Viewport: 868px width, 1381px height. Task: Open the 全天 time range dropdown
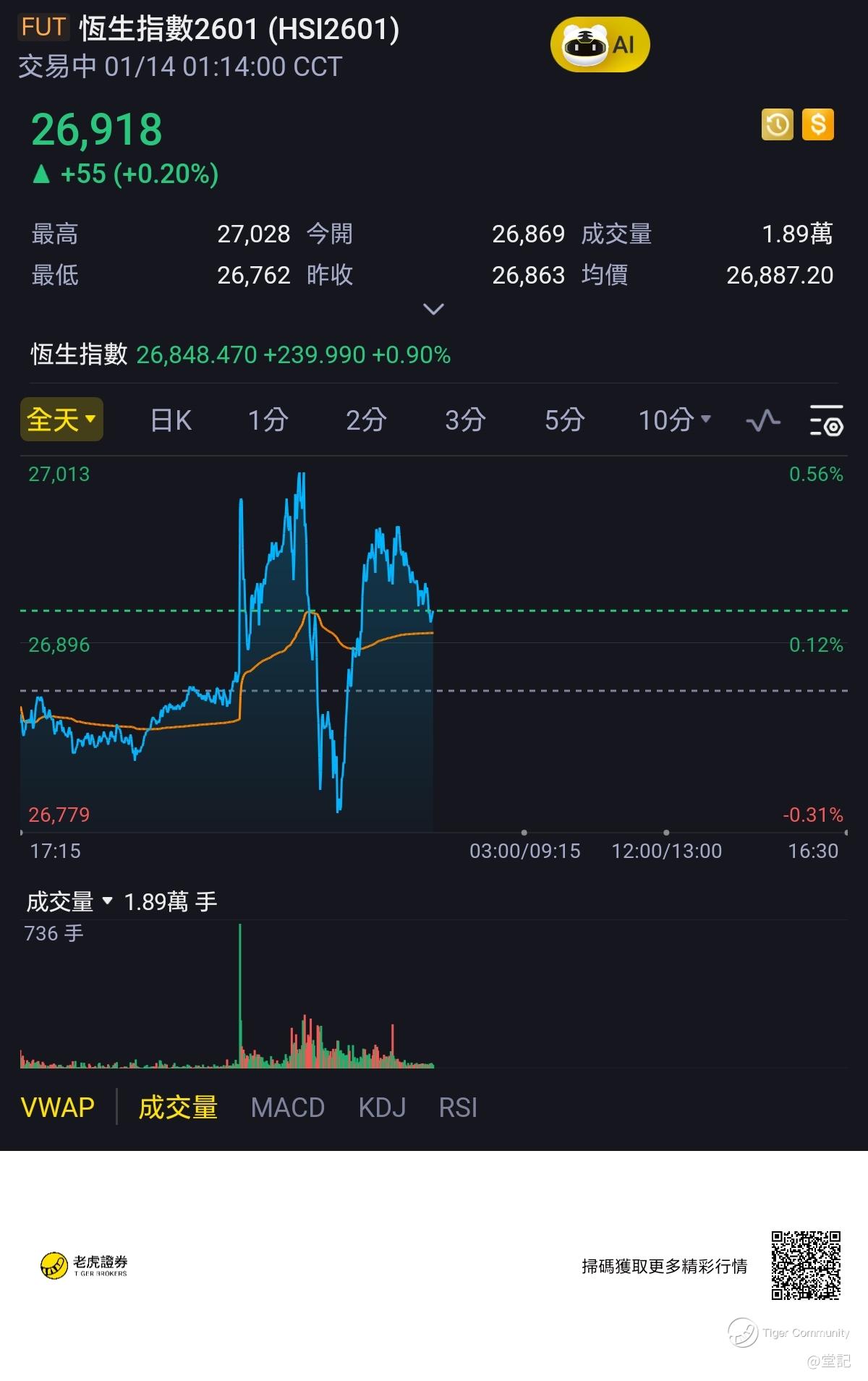(61, 420)
